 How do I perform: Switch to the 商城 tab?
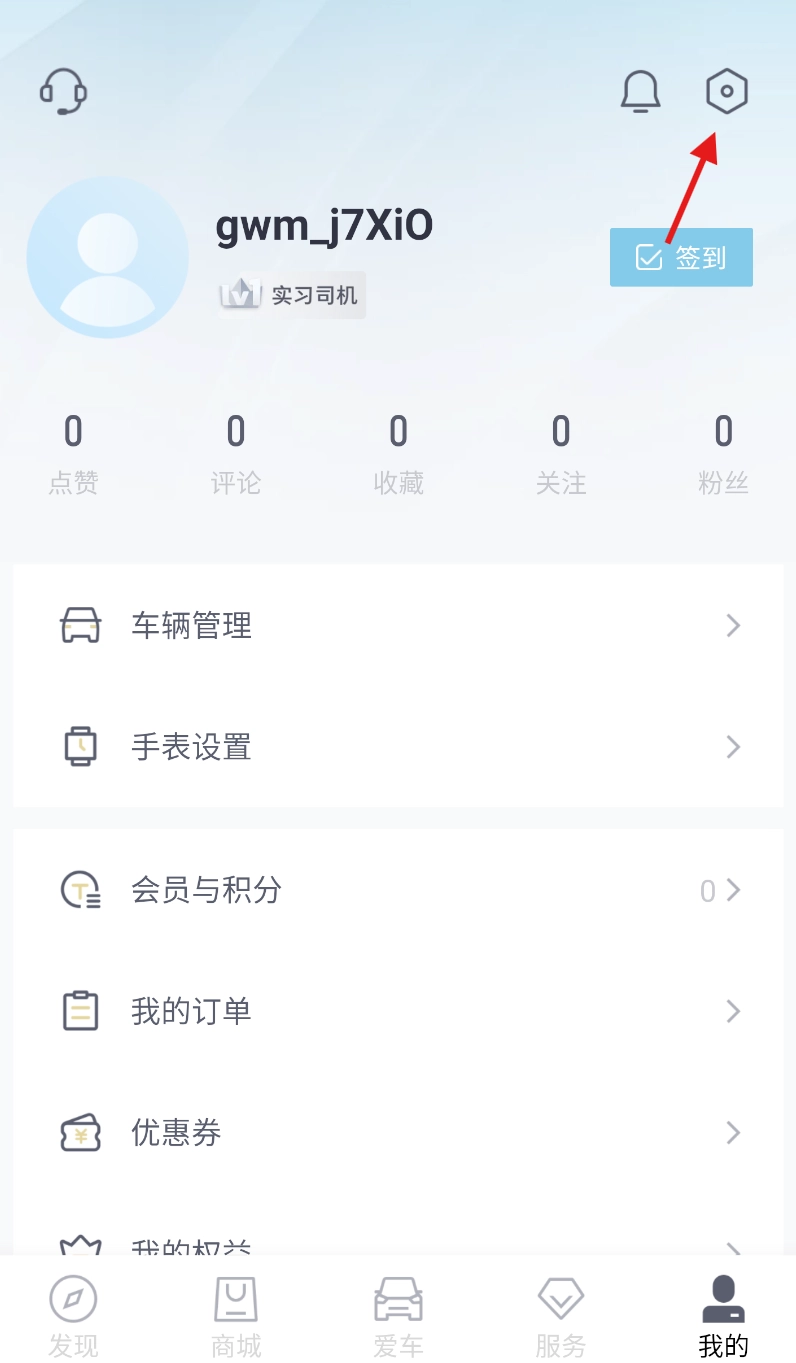[x=236, y=1315]
